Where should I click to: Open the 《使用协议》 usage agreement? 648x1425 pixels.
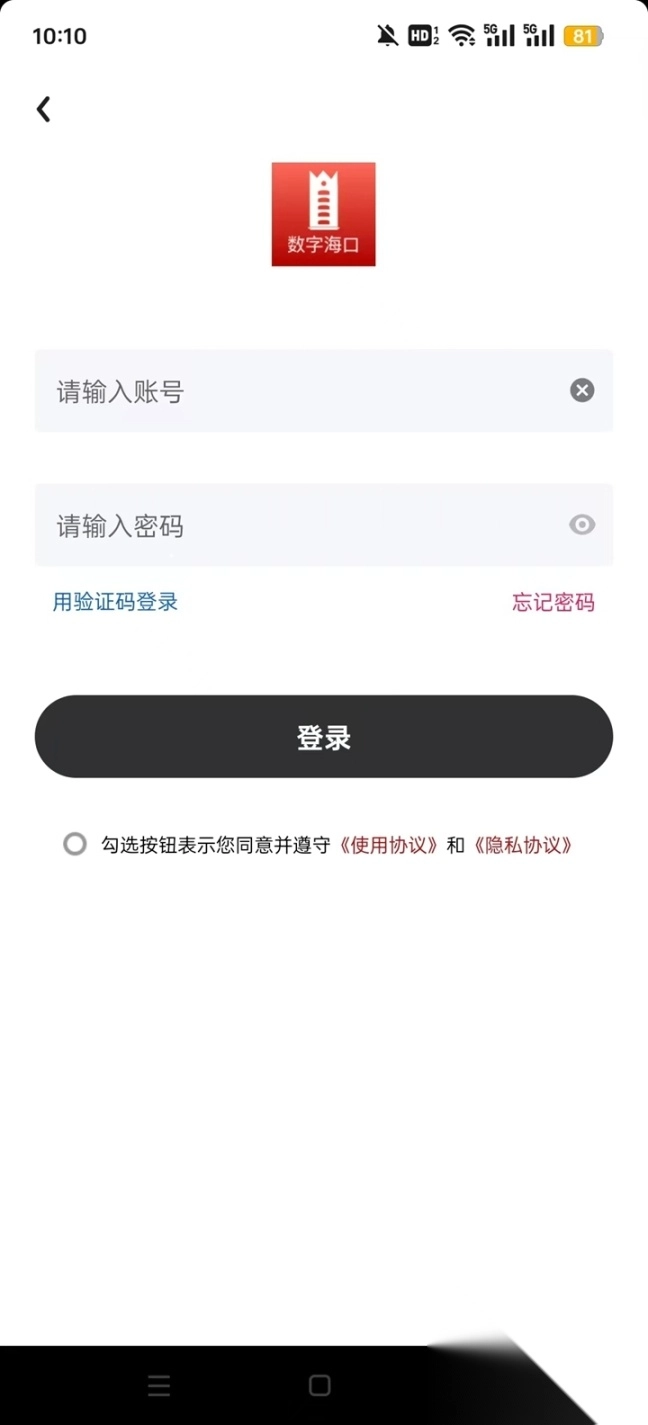(388, 845)
